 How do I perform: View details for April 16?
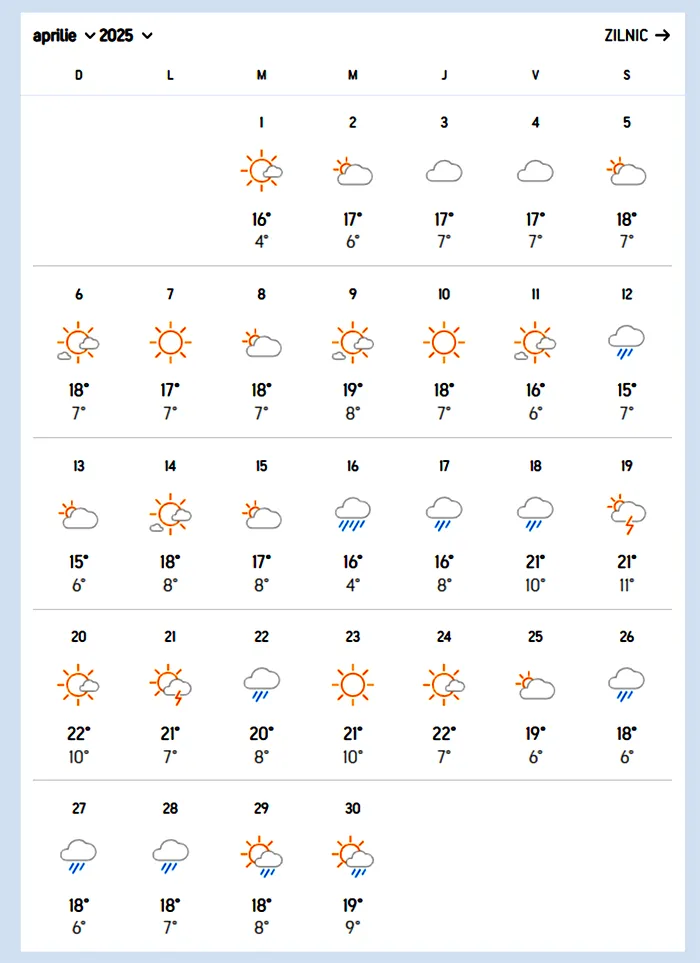[x=352, y=524]
